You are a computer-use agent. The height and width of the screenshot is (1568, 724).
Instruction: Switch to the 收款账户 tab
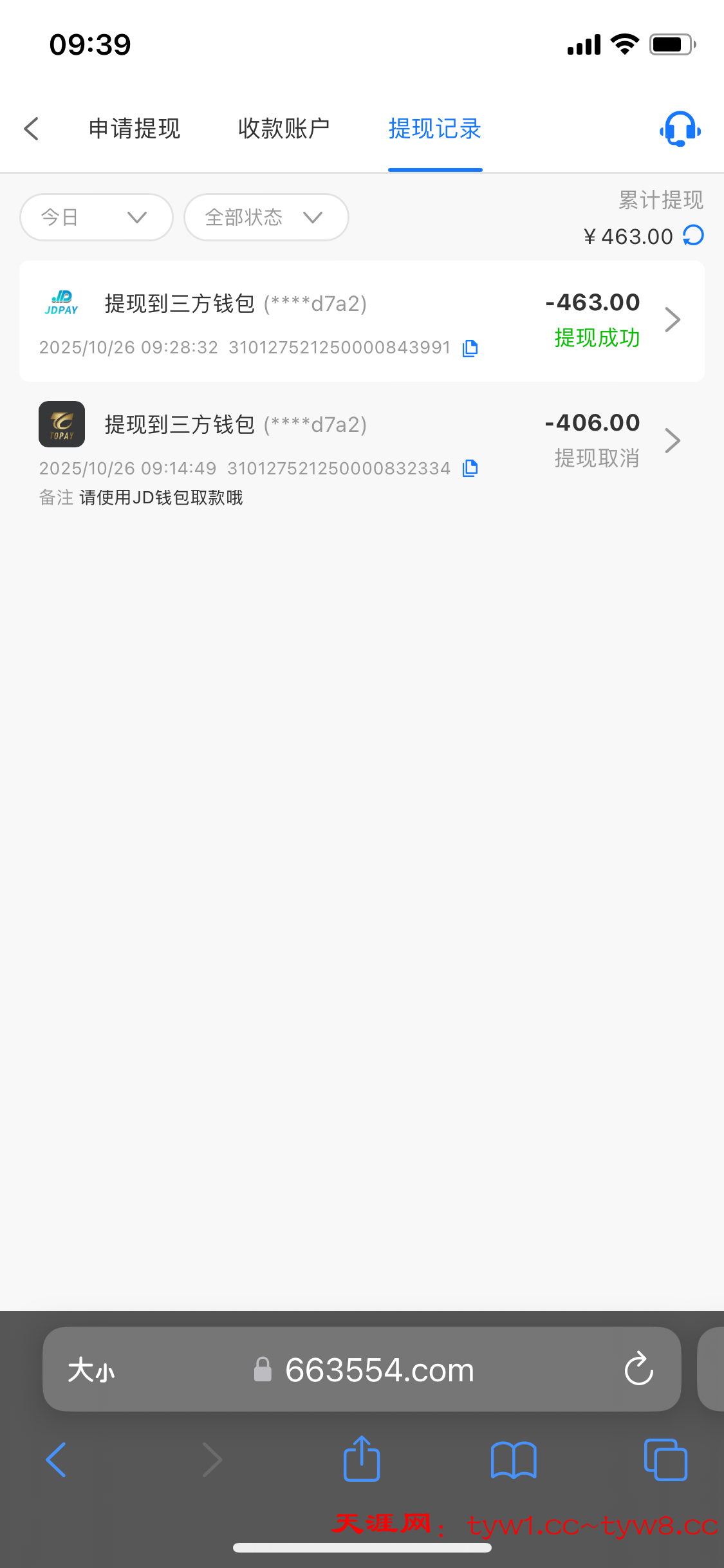tap(284, 129)
